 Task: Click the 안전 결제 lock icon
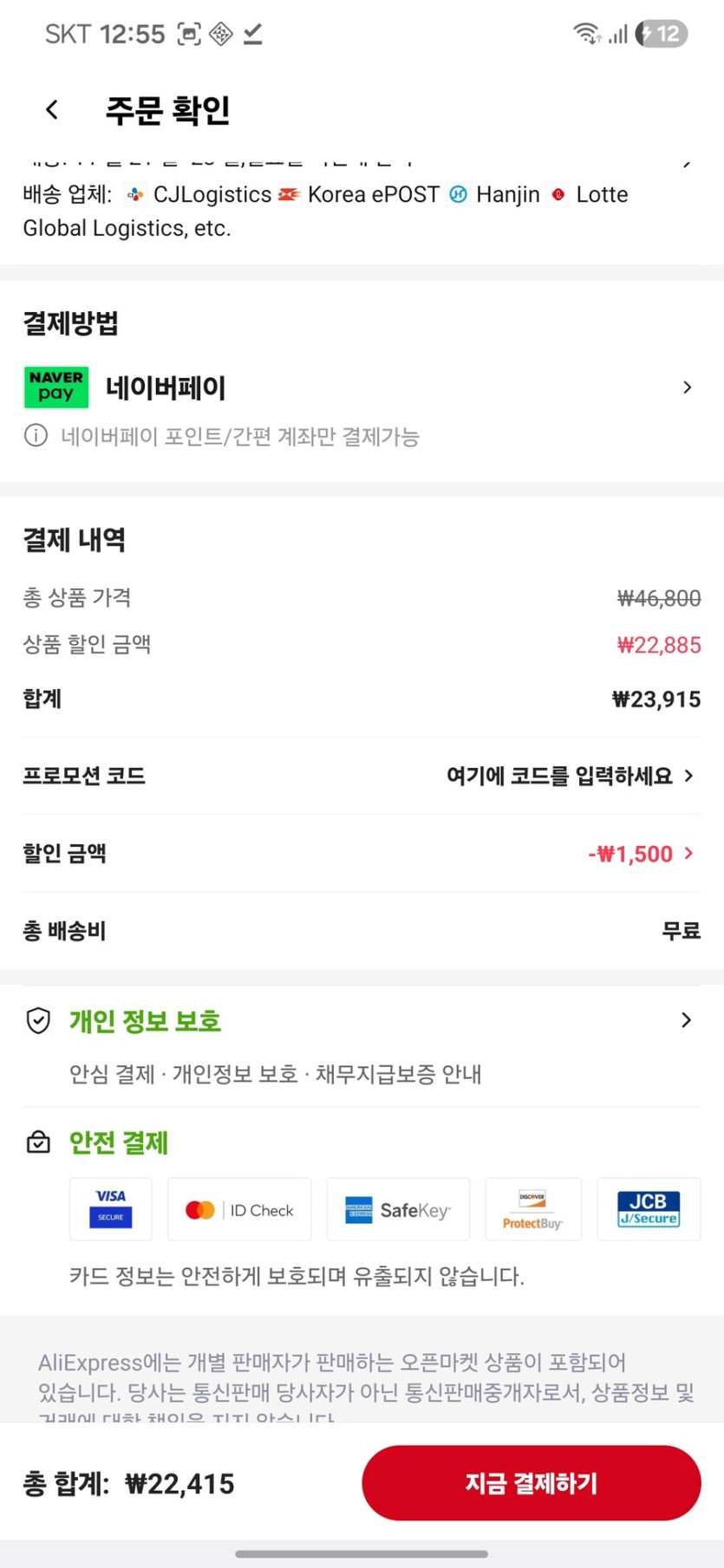[x=38, y=1142]
